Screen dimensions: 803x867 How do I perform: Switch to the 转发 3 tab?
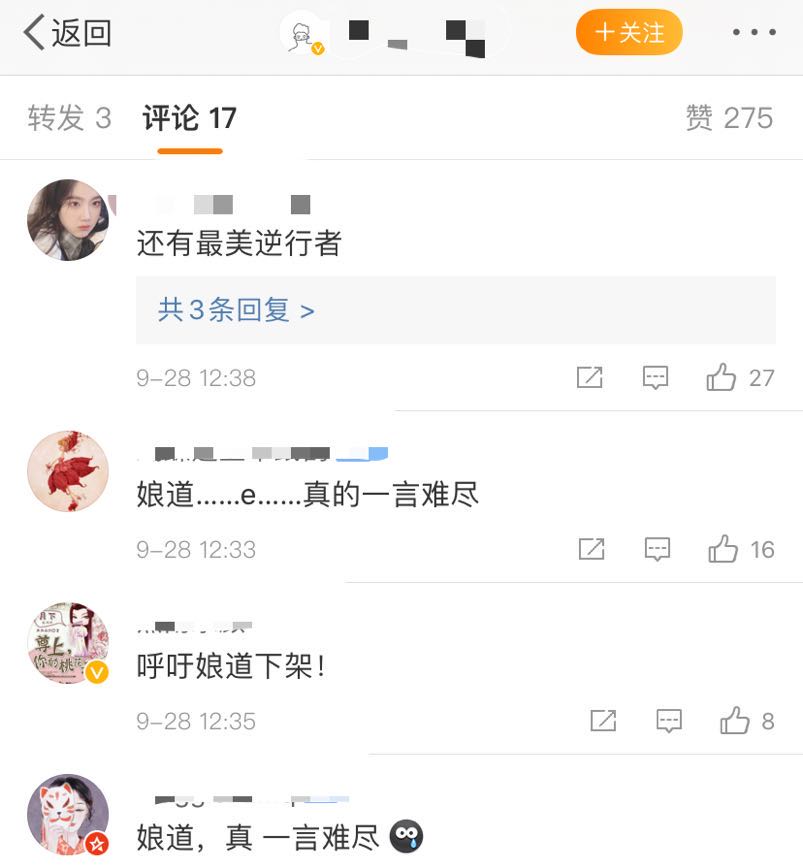pyautogui.click(x=69, y=118)
